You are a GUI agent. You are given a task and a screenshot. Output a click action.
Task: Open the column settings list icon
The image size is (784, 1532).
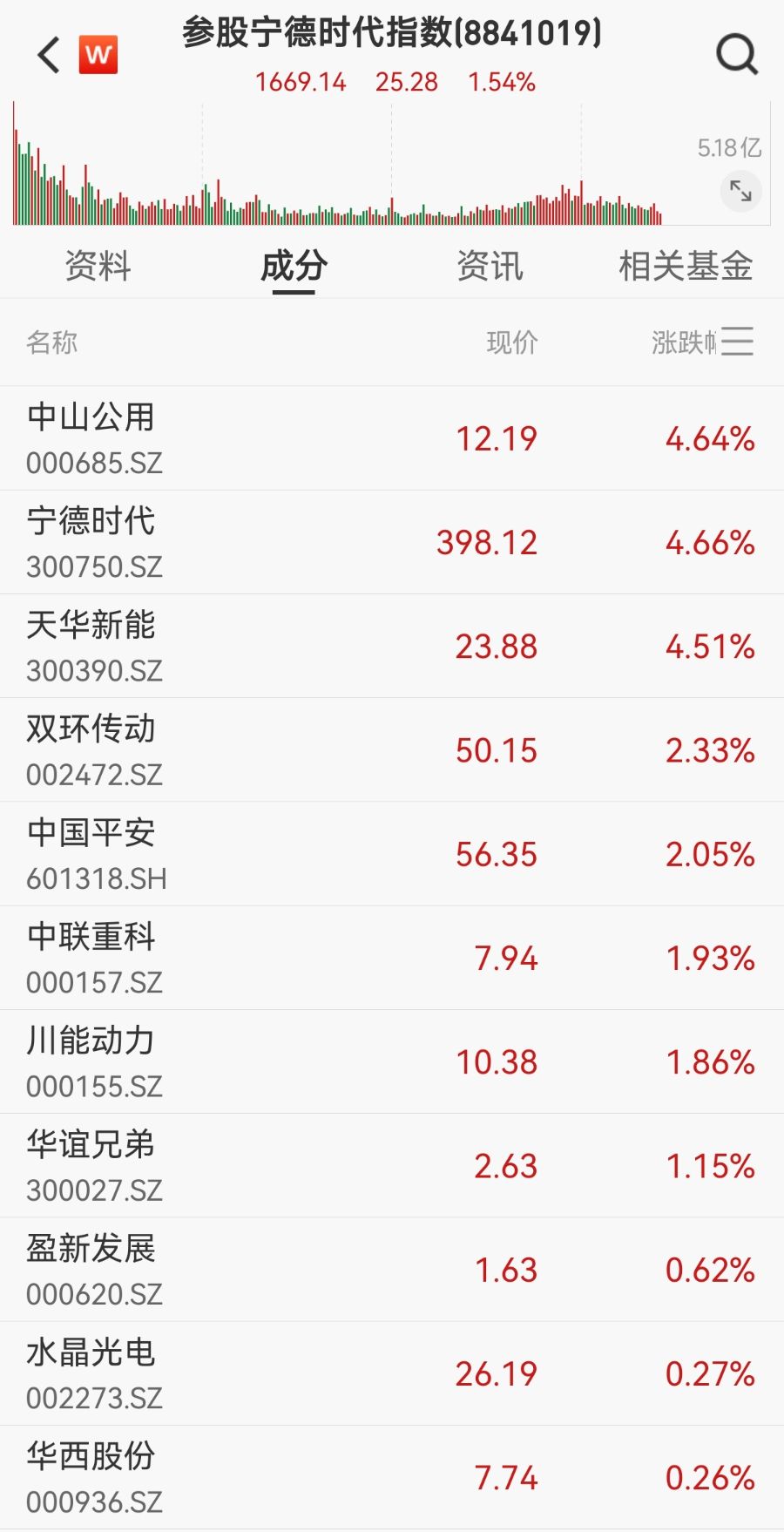click(737, 342)
